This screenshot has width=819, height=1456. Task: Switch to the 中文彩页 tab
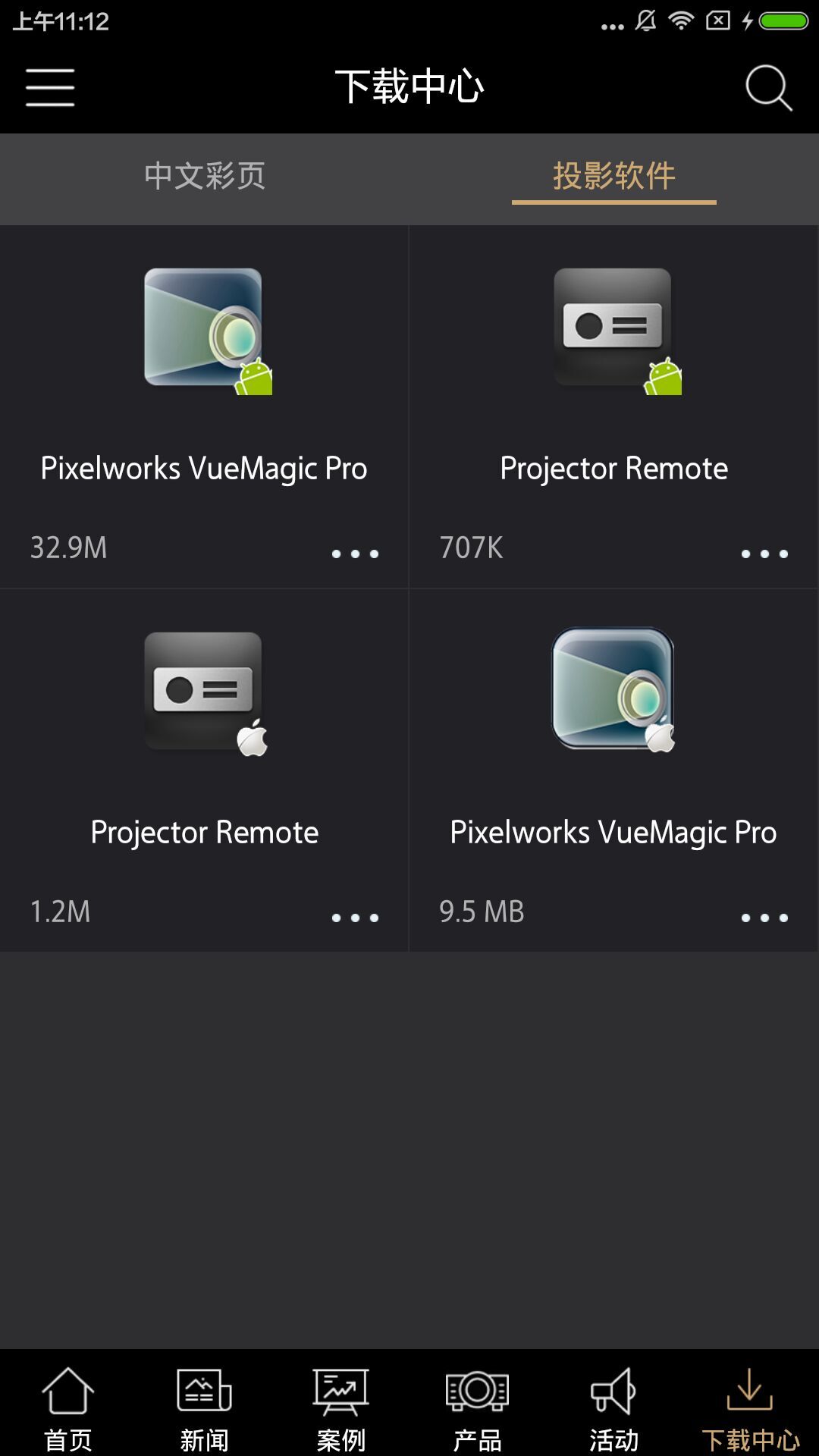(x=205, y=176)
